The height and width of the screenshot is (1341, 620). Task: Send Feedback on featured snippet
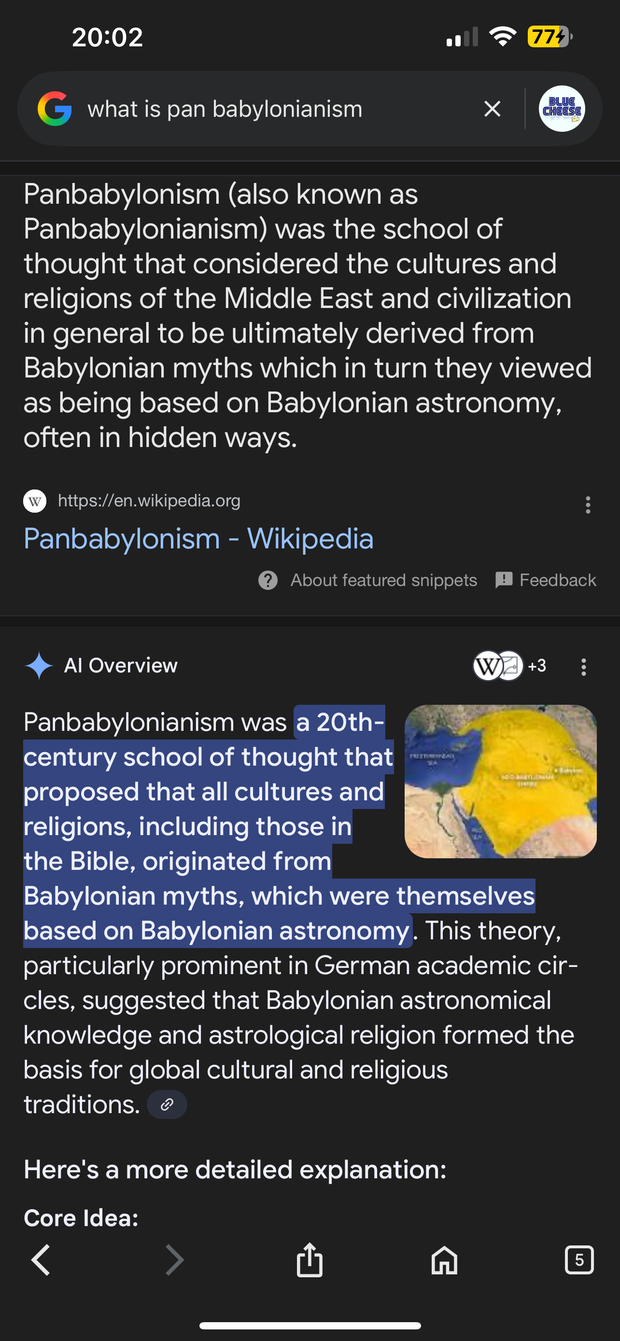pyautogui.click(x=546, y=580)
